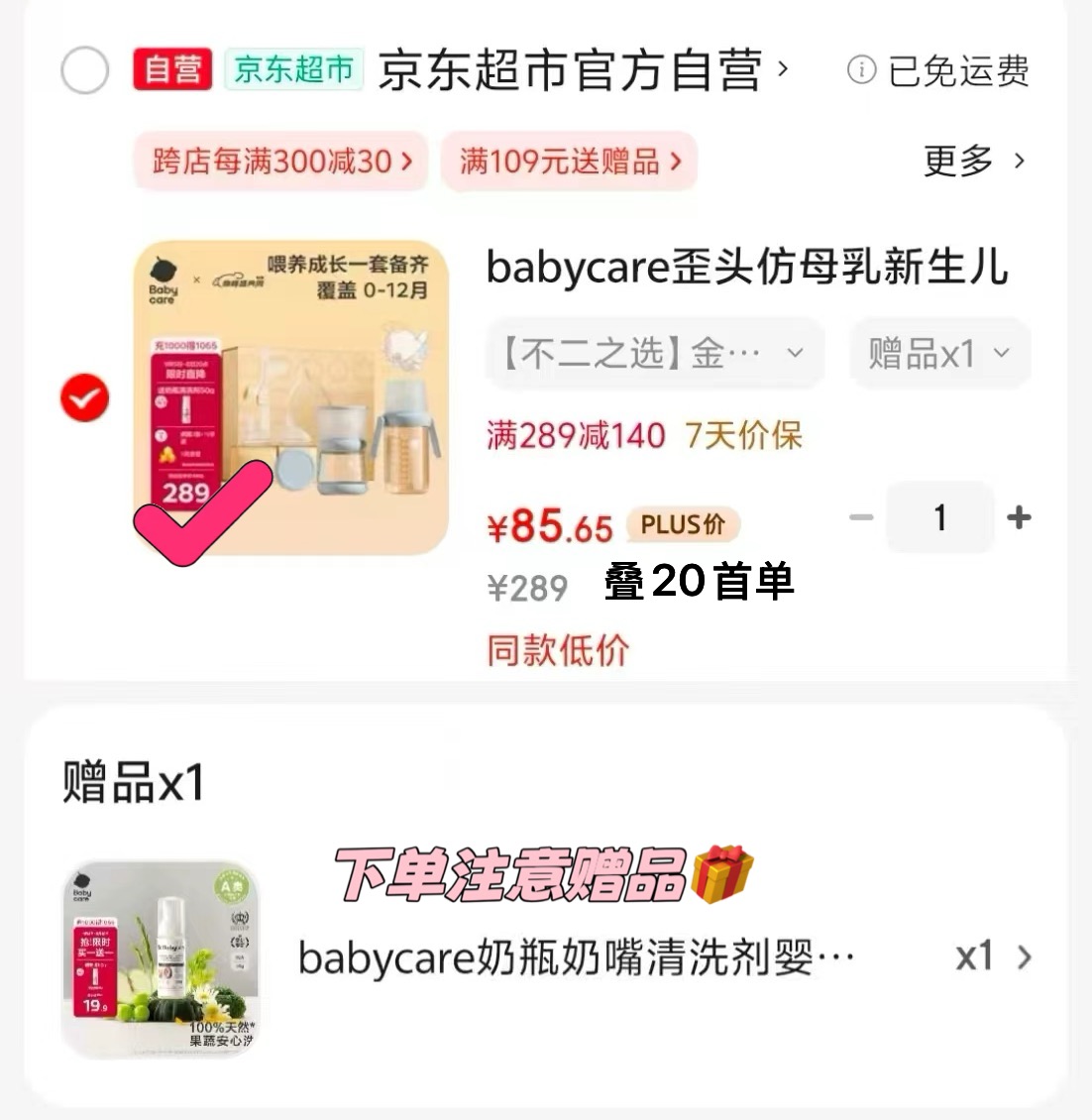
Task: Click the 同款低价 link
Action: point(556,648)
